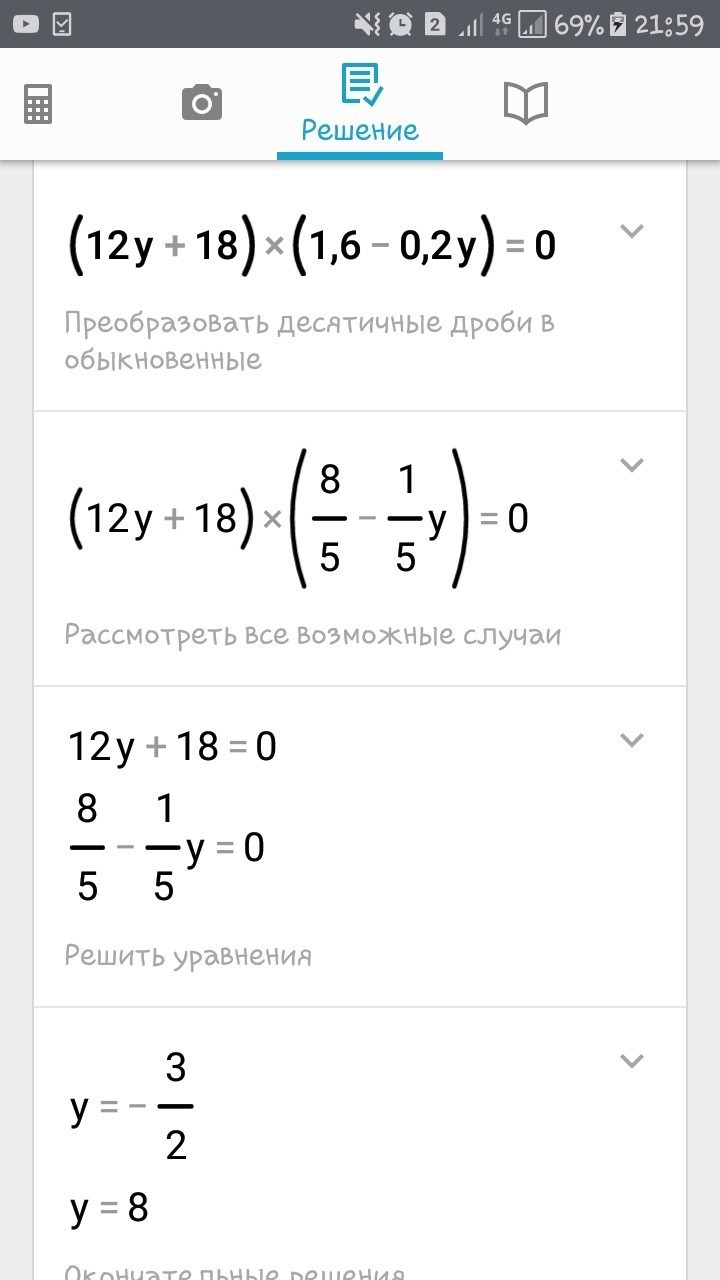Open the calculator tab
Viewport: 720px width, 1280px height.
(x=38, y=104)
